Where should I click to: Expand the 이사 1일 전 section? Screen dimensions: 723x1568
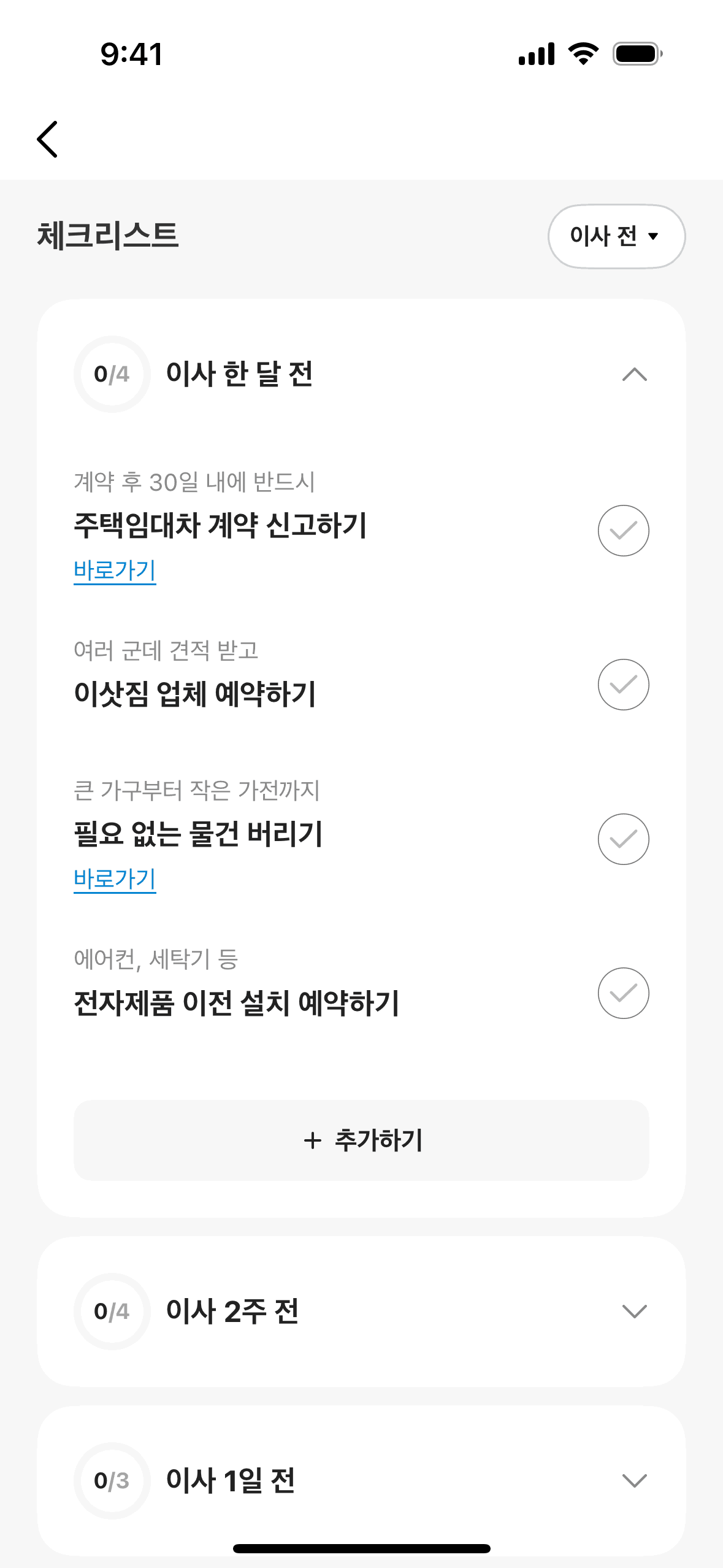coord(634,1481)
